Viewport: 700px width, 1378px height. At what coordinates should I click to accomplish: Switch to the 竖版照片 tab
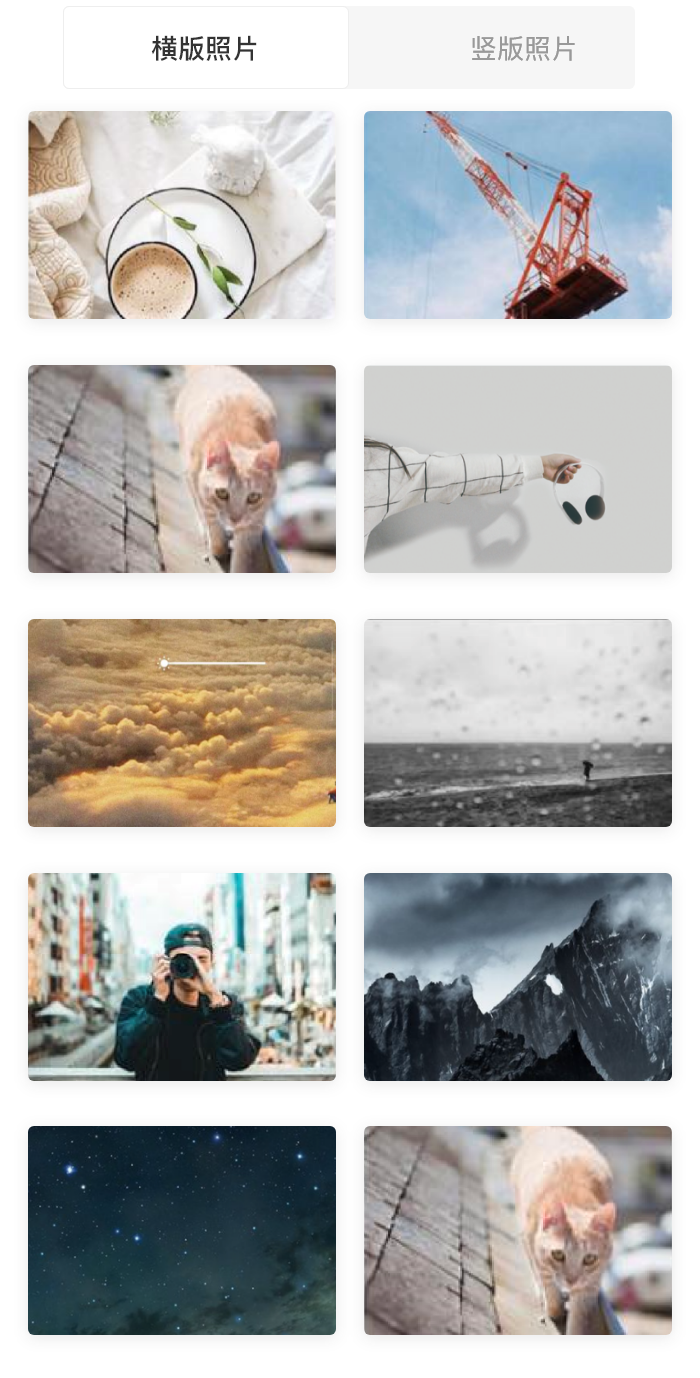522,48
